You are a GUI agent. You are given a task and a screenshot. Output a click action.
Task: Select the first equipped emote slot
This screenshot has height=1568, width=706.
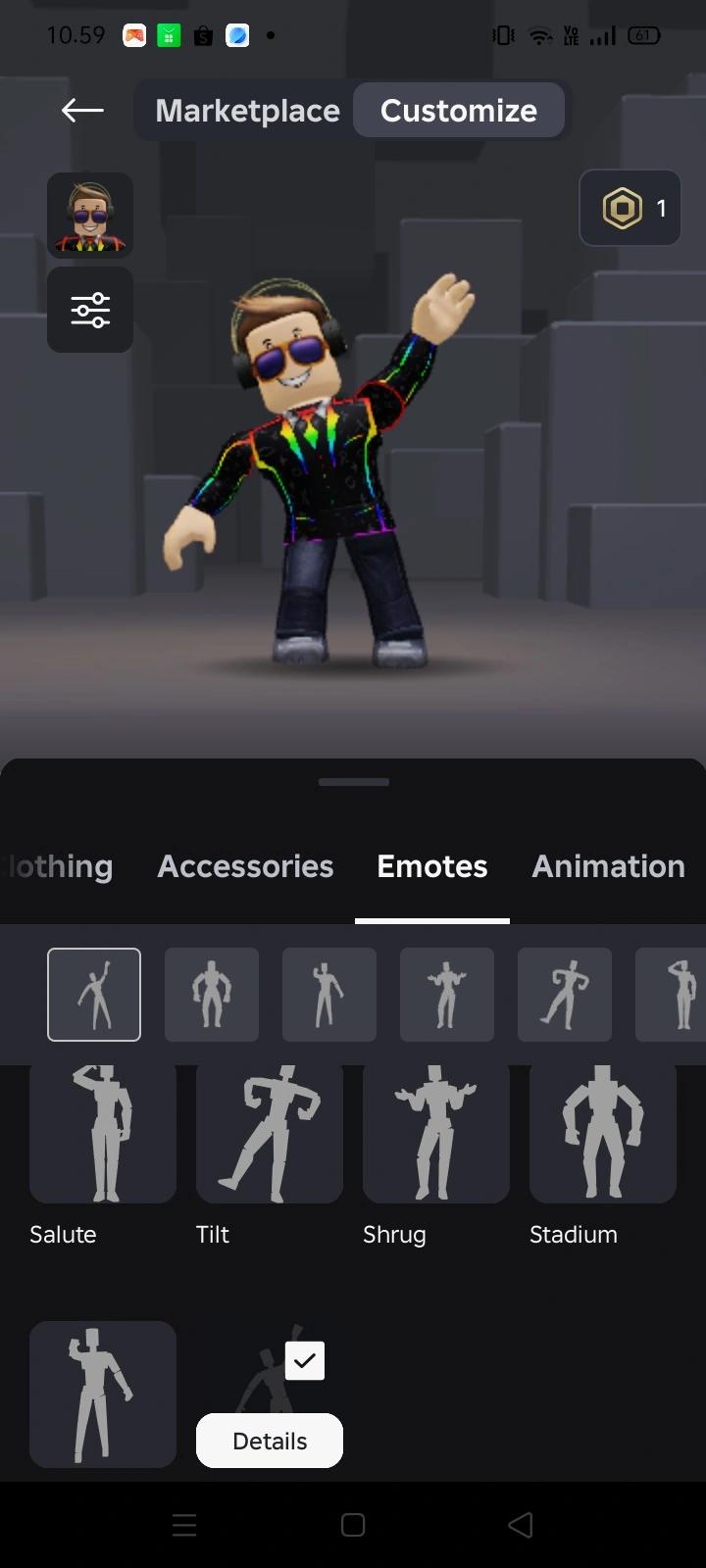tap(94, 995)
